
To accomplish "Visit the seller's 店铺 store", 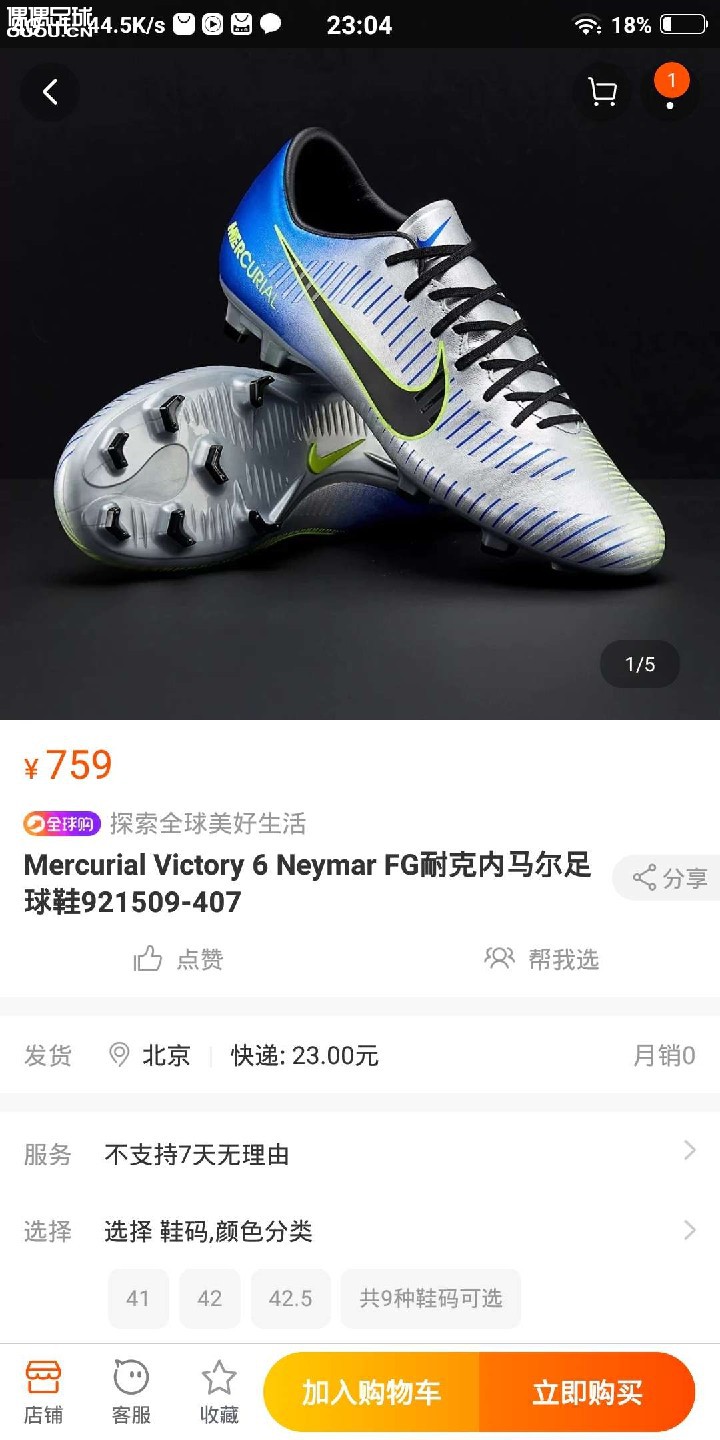I will (43, 1391).
